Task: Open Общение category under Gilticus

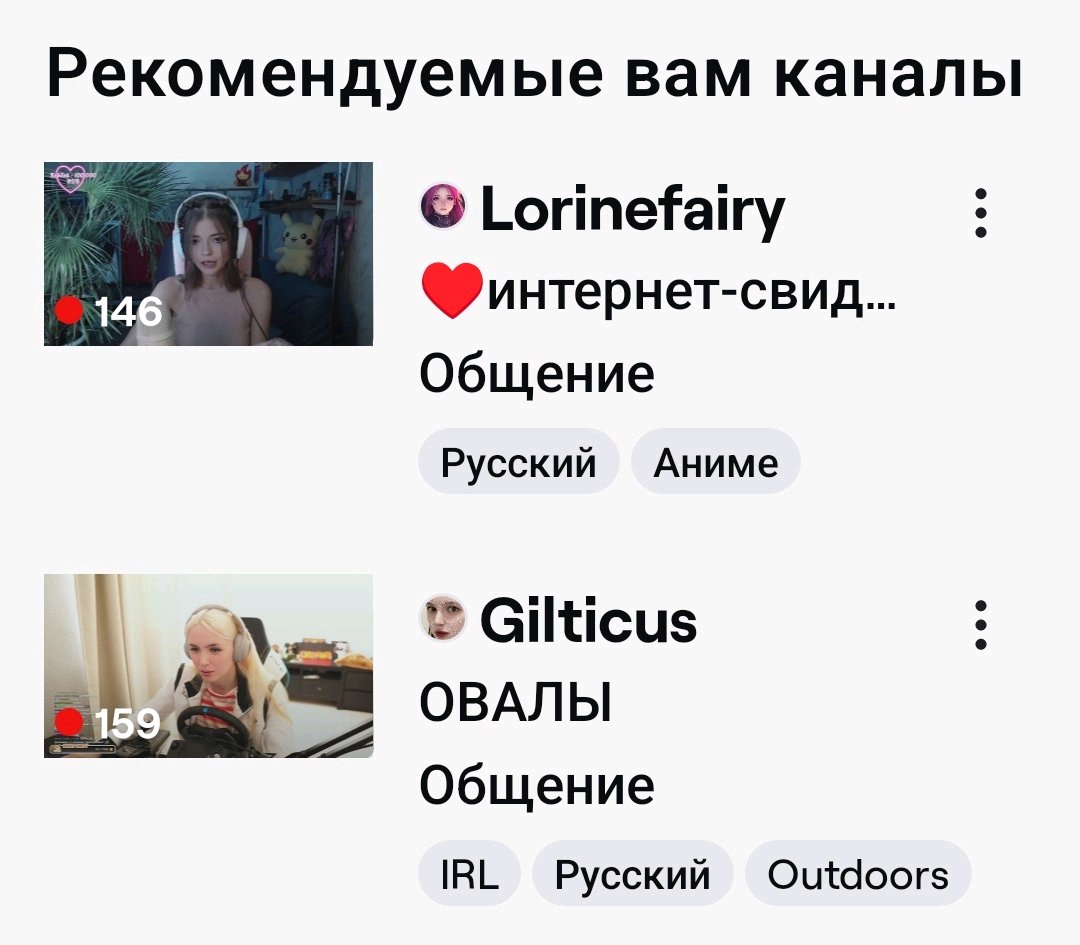Action: click(x=537, y=785)
